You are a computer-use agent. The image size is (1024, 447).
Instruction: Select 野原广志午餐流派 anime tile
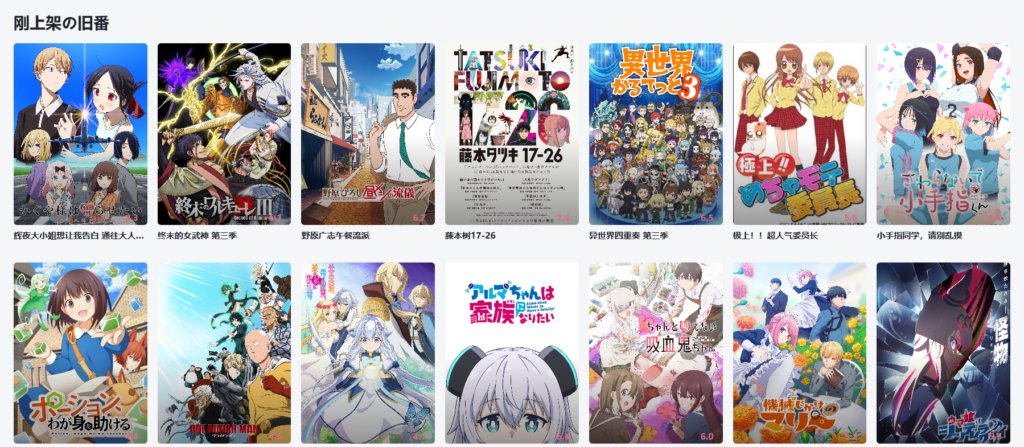(x=368, y=133)
